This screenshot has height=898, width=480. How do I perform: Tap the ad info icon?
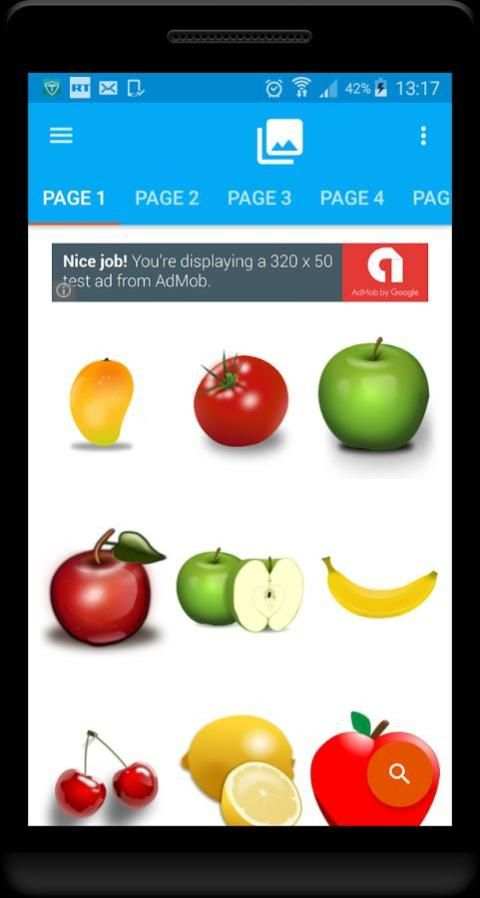tap(64, 291)
